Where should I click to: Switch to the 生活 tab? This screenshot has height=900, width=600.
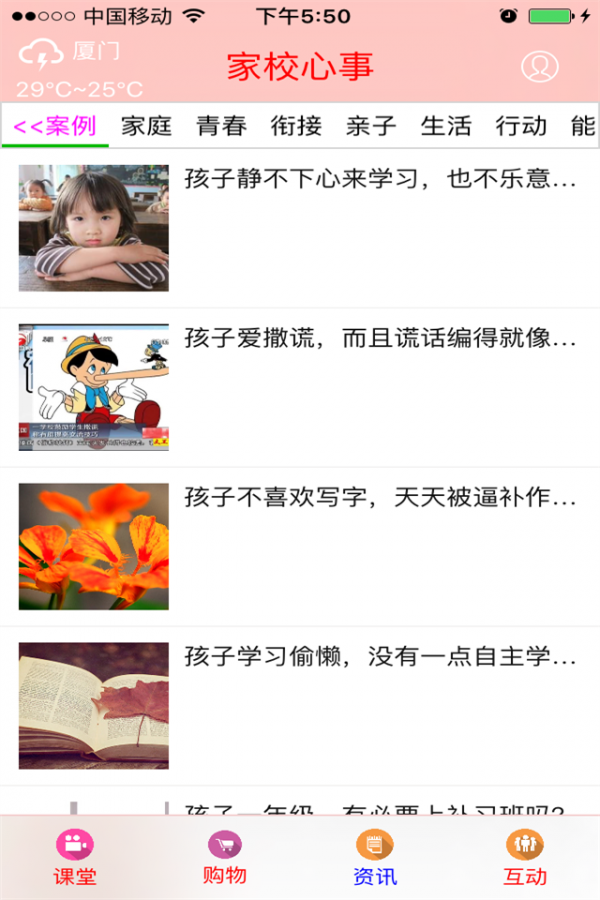click(446, 126)
